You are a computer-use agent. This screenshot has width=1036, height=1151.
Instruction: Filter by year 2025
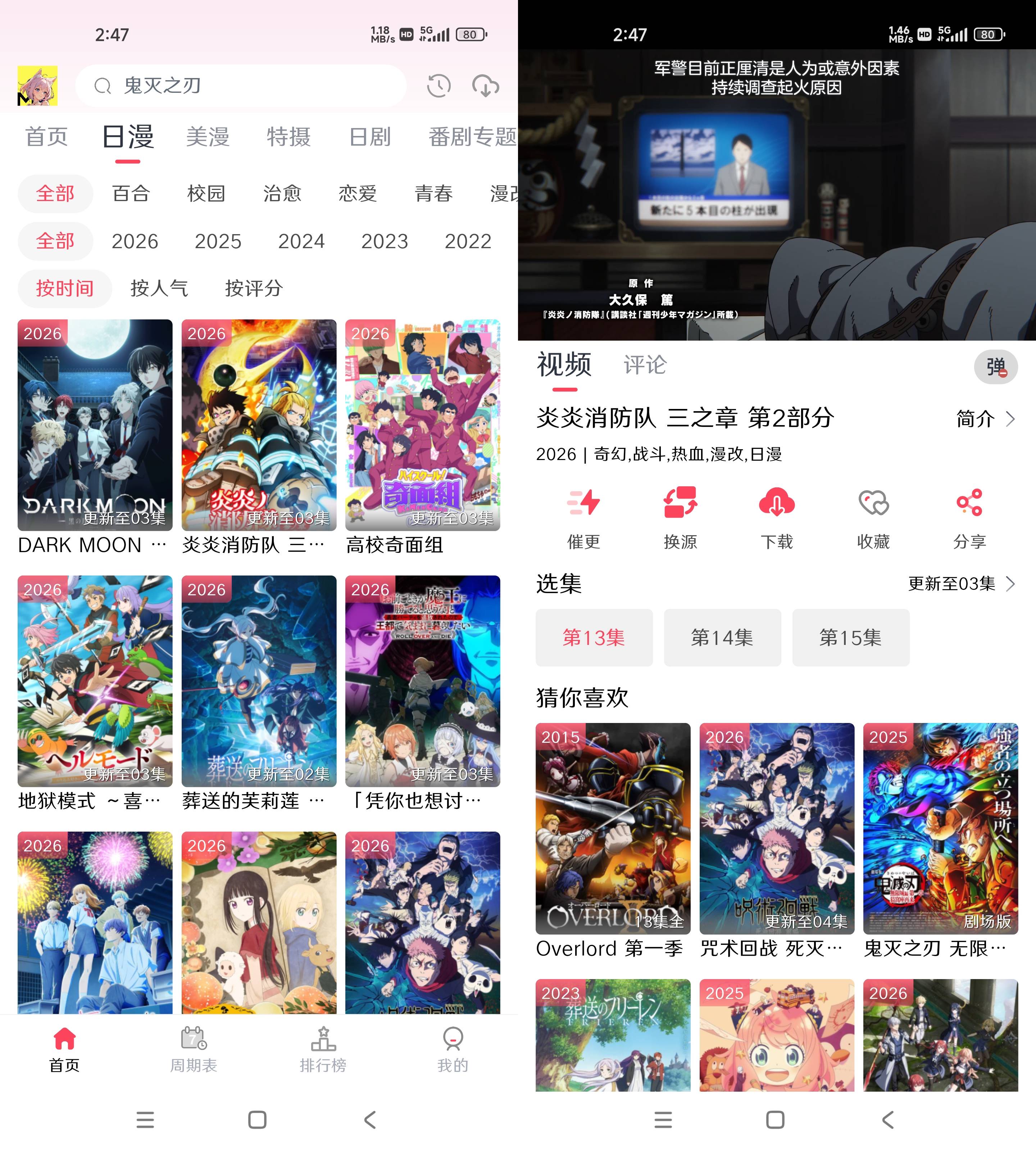[x=218, y=241]
